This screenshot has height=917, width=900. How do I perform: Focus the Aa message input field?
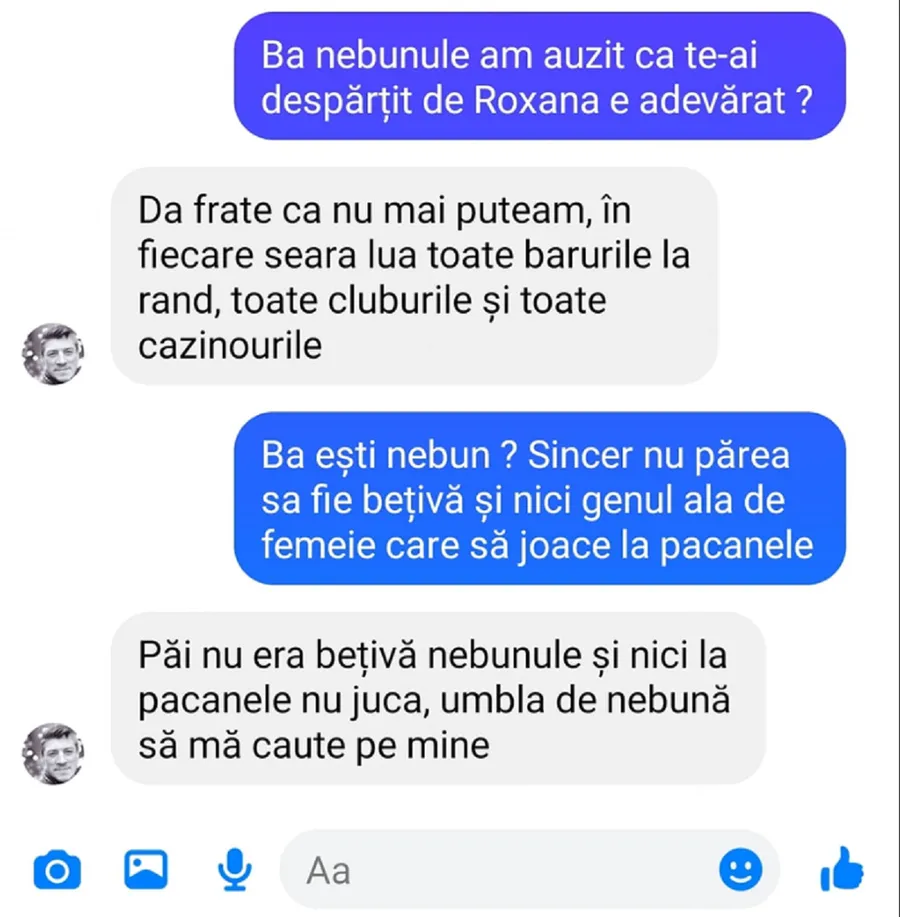[x=500, y=870]
